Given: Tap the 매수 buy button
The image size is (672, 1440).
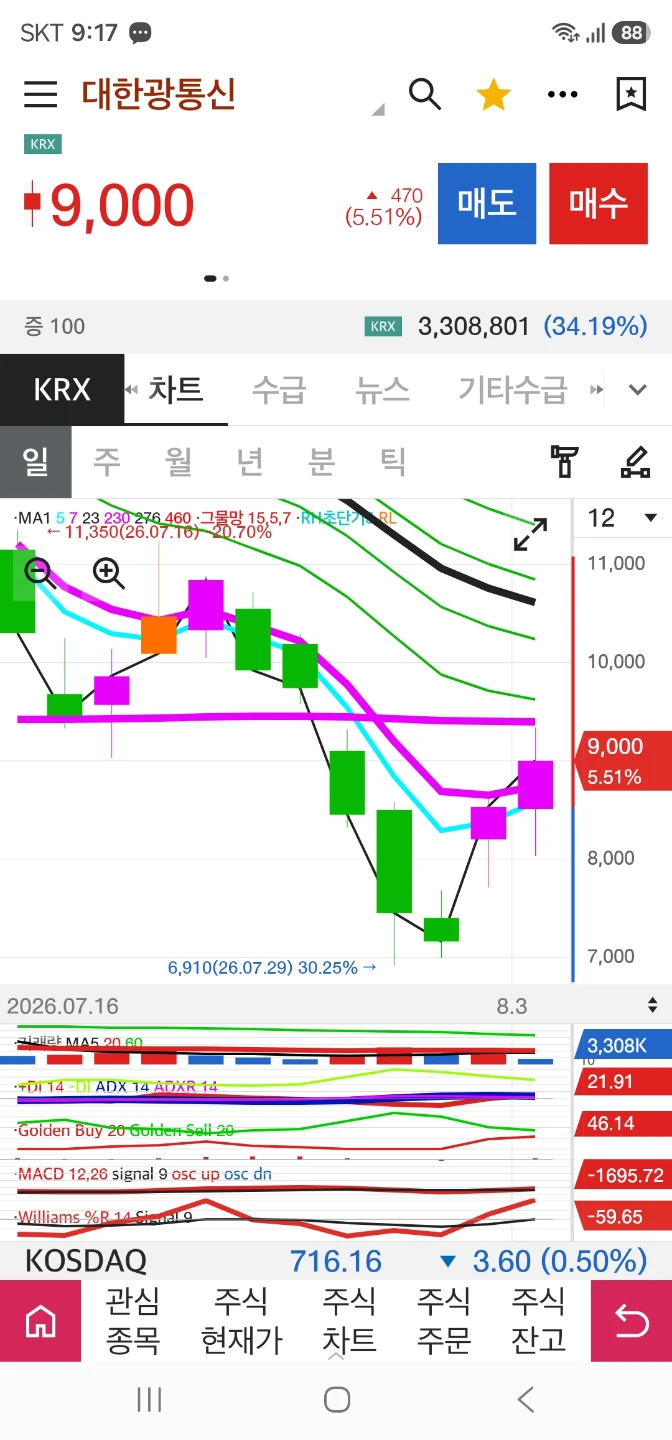Looking at the screenshot, I should [598, 204].
